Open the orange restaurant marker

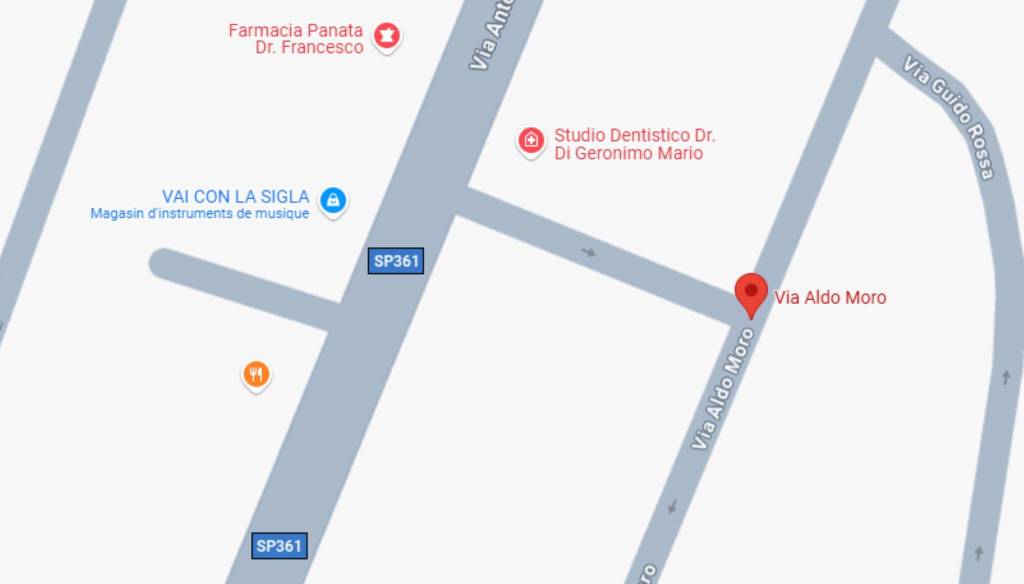[257, 374]
